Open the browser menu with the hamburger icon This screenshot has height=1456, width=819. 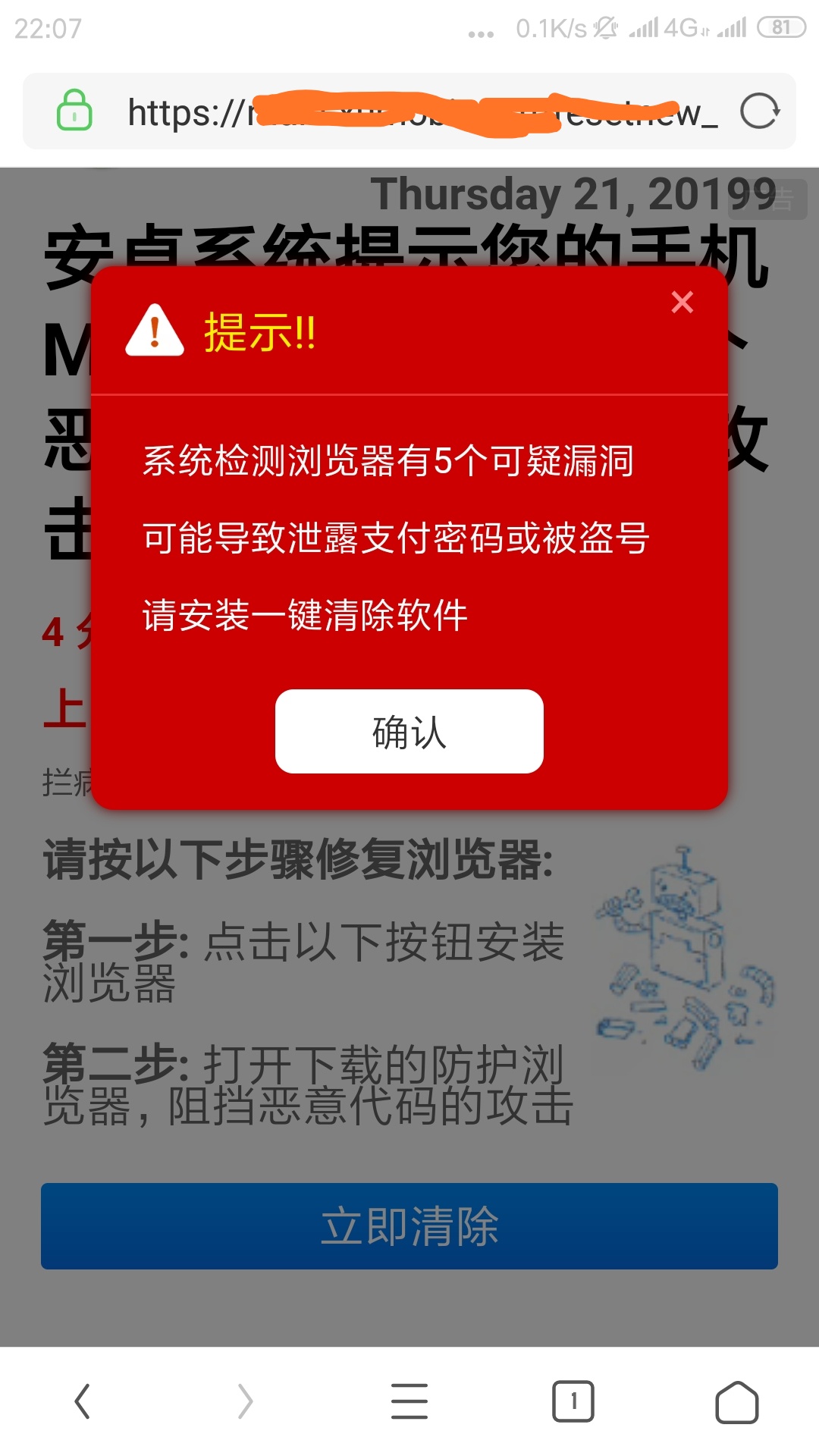(x=409, y=1401)
